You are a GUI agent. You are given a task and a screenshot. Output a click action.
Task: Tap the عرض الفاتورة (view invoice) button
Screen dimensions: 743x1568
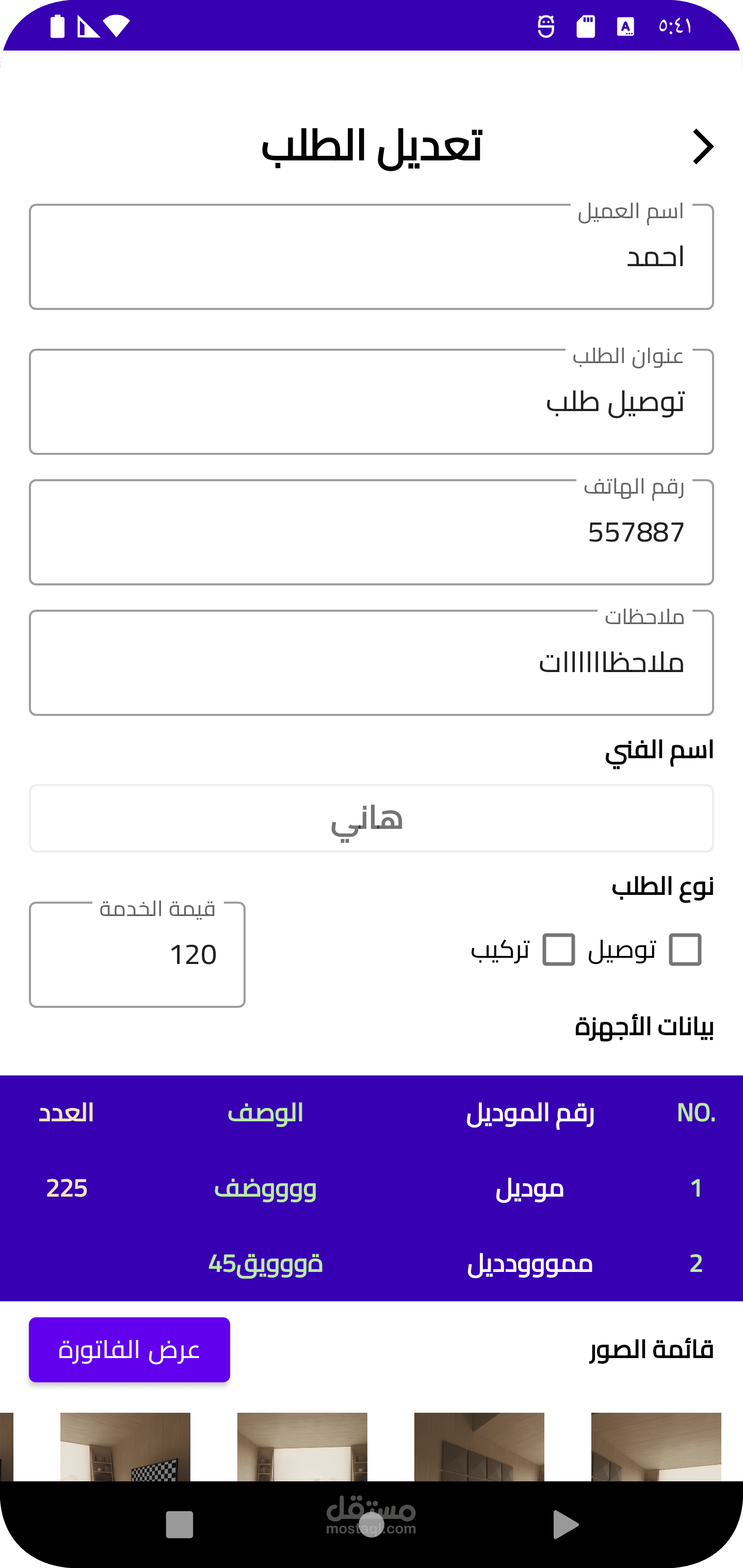129,1350
